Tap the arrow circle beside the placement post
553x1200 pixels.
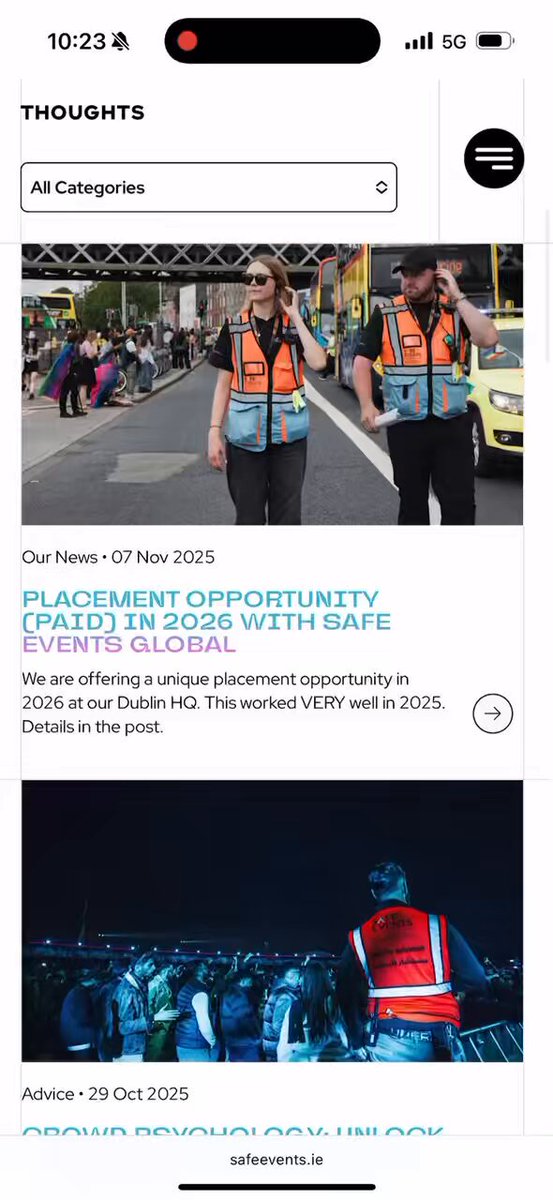(493, 713)
